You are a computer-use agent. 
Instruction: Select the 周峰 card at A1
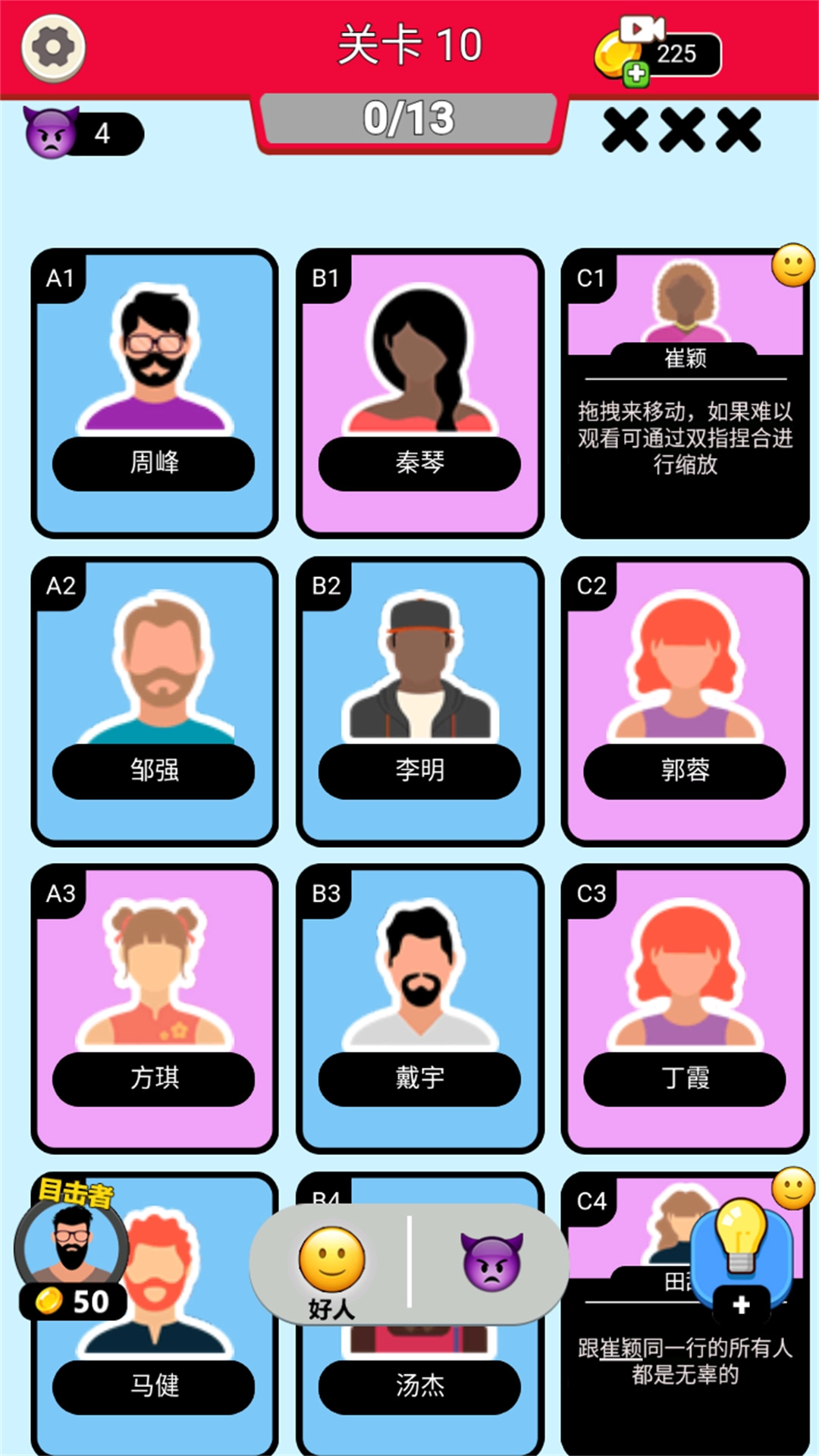[154, 393]
